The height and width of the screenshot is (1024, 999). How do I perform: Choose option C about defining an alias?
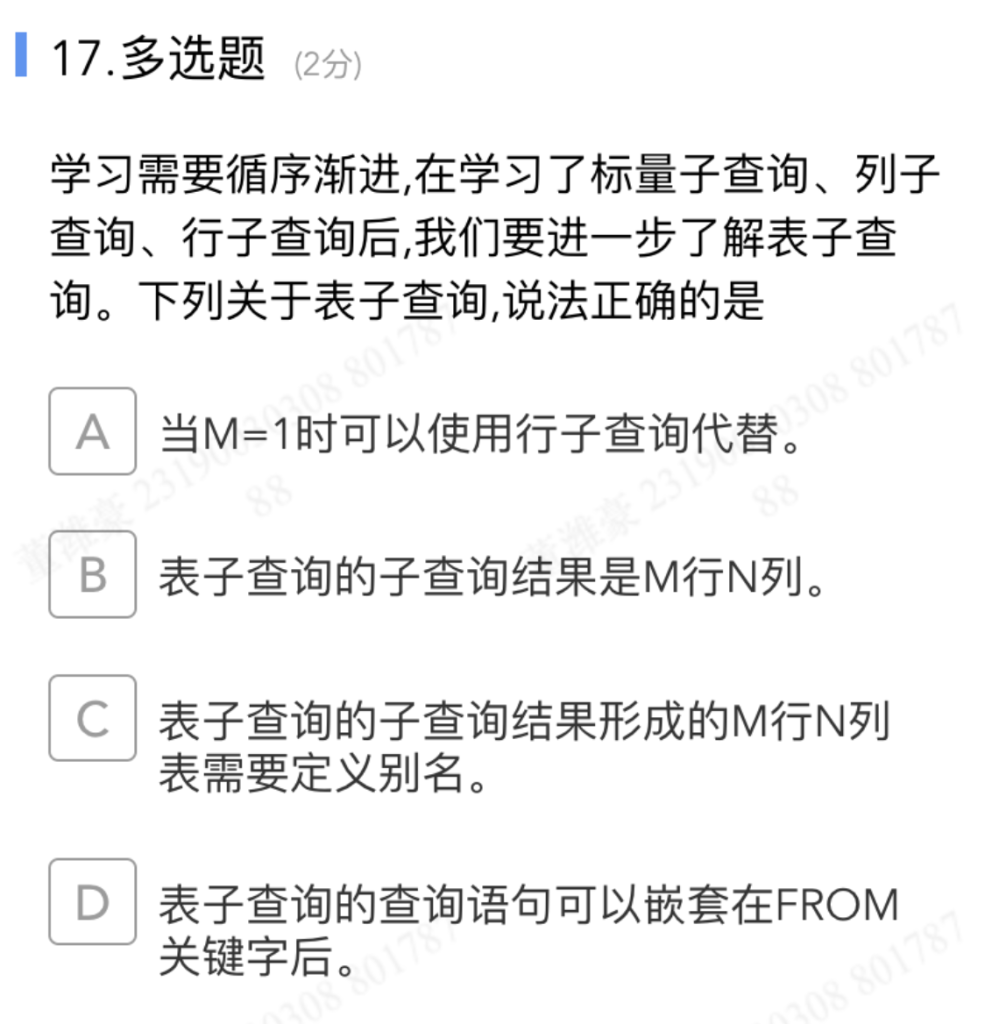tap(92, 718)
